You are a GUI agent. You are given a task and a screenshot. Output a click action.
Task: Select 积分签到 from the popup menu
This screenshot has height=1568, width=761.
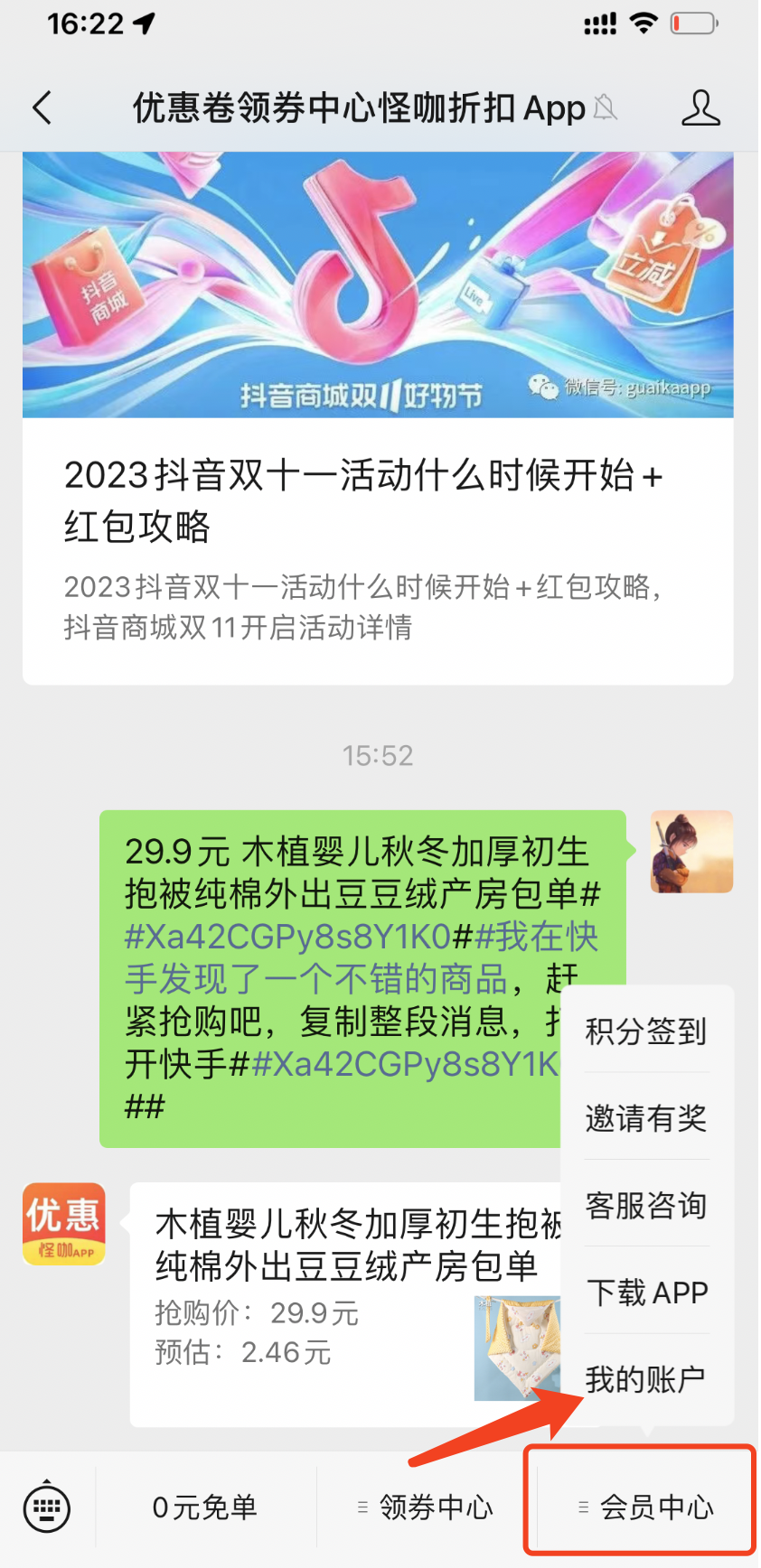tap(645, 1031)
